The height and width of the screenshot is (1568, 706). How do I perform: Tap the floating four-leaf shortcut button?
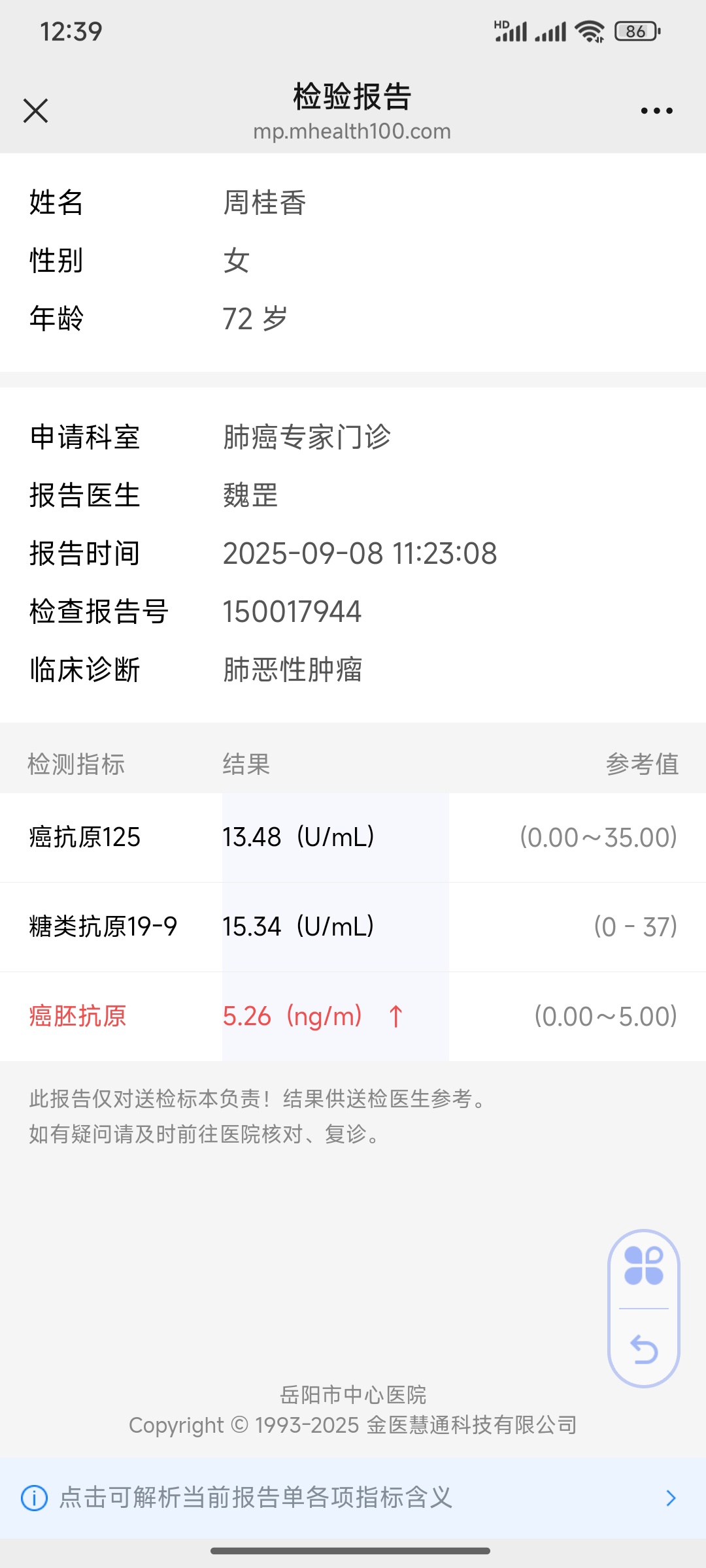[644, 1266]
